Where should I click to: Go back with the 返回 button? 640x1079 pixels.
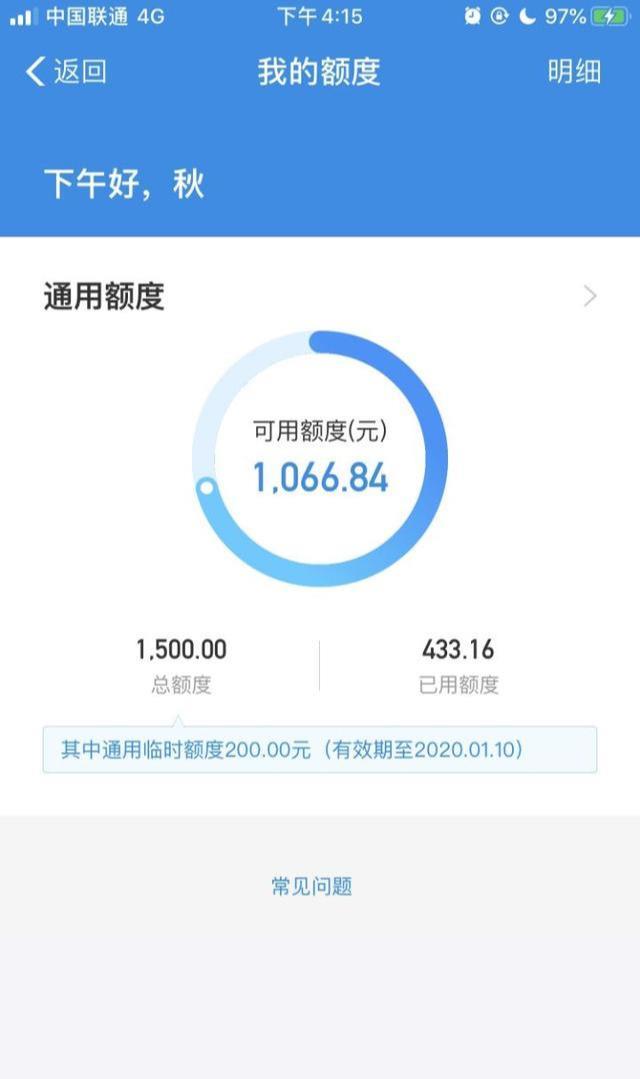click(66, 72)
